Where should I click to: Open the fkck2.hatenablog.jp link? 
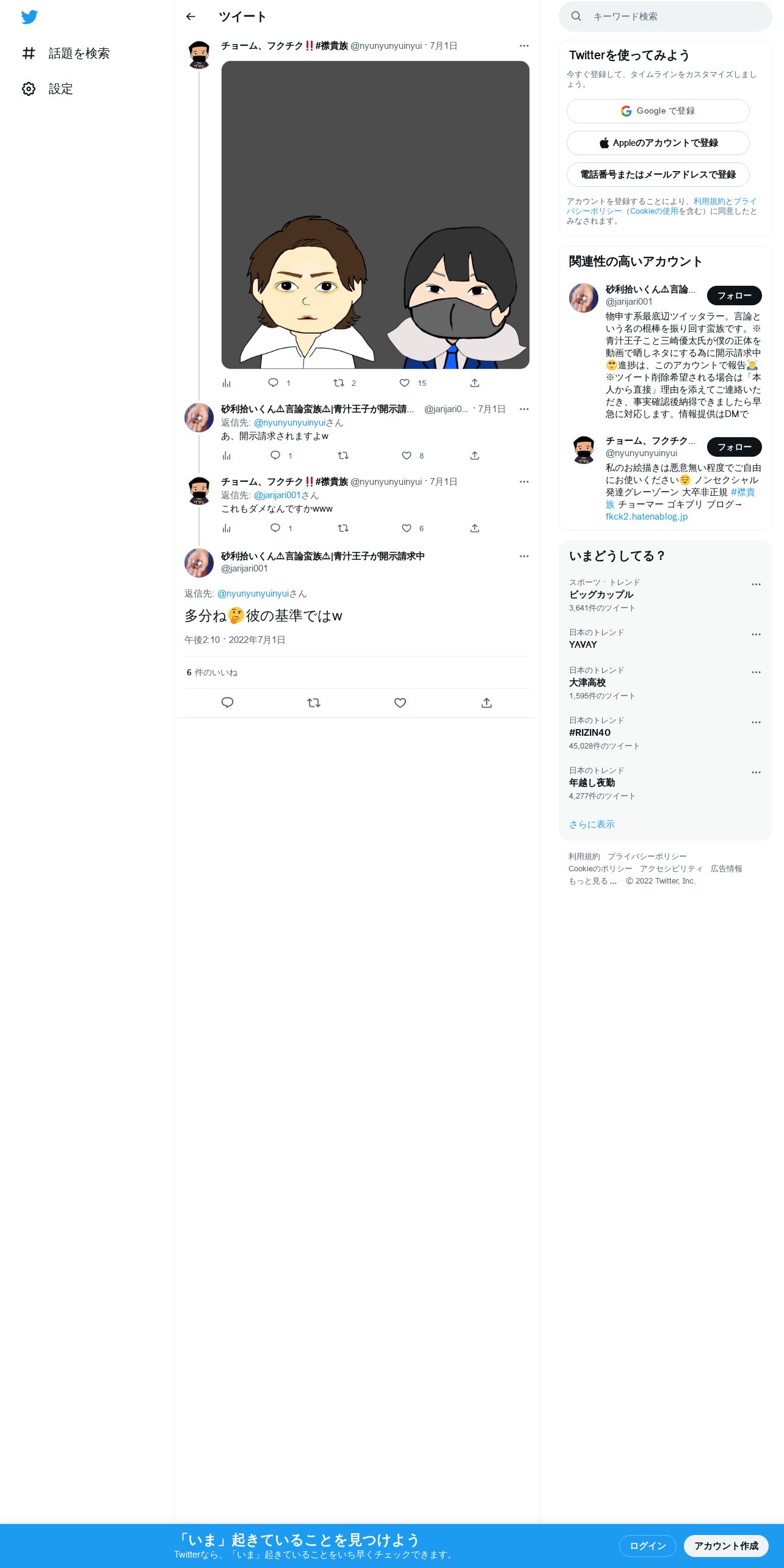(646, 517)
